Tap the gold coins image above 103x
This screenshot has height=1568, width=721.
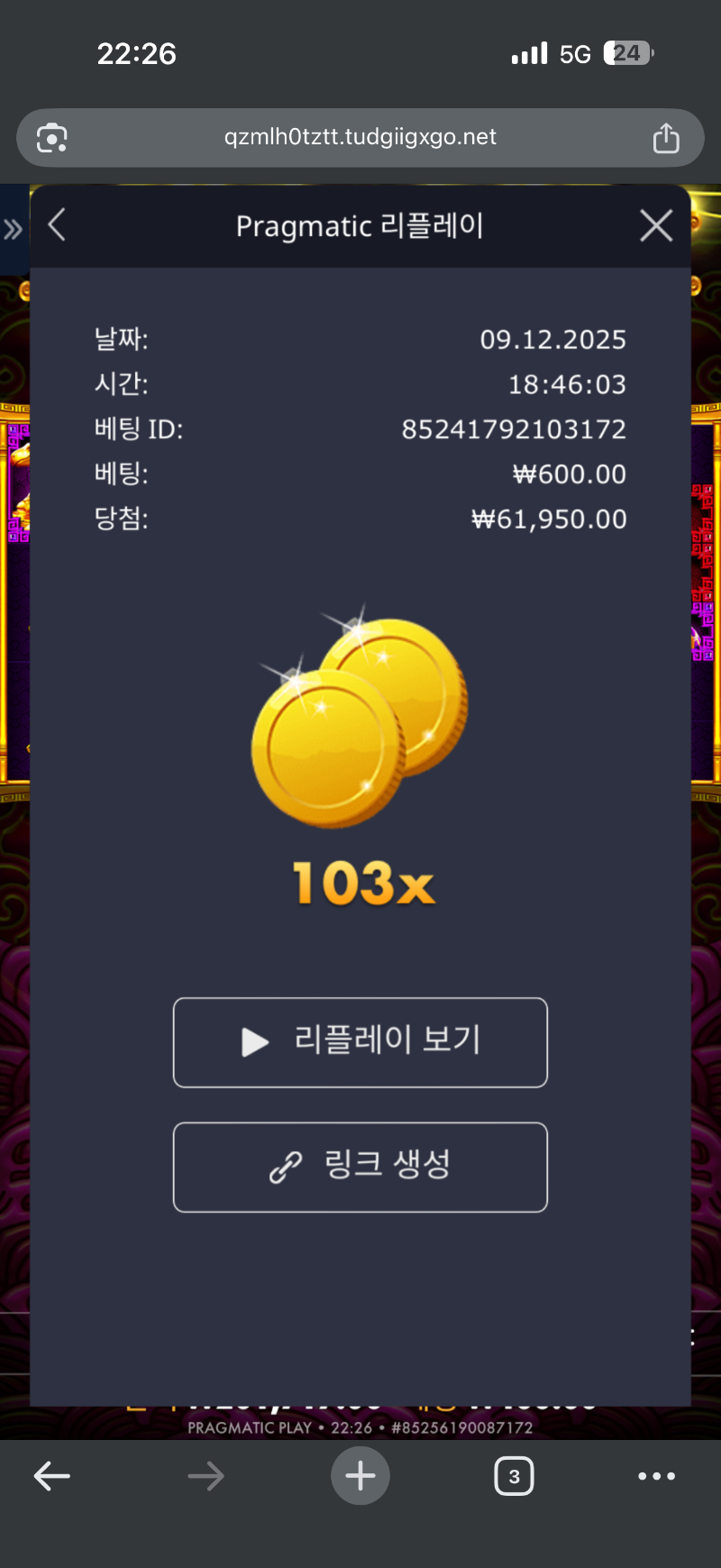360,721
